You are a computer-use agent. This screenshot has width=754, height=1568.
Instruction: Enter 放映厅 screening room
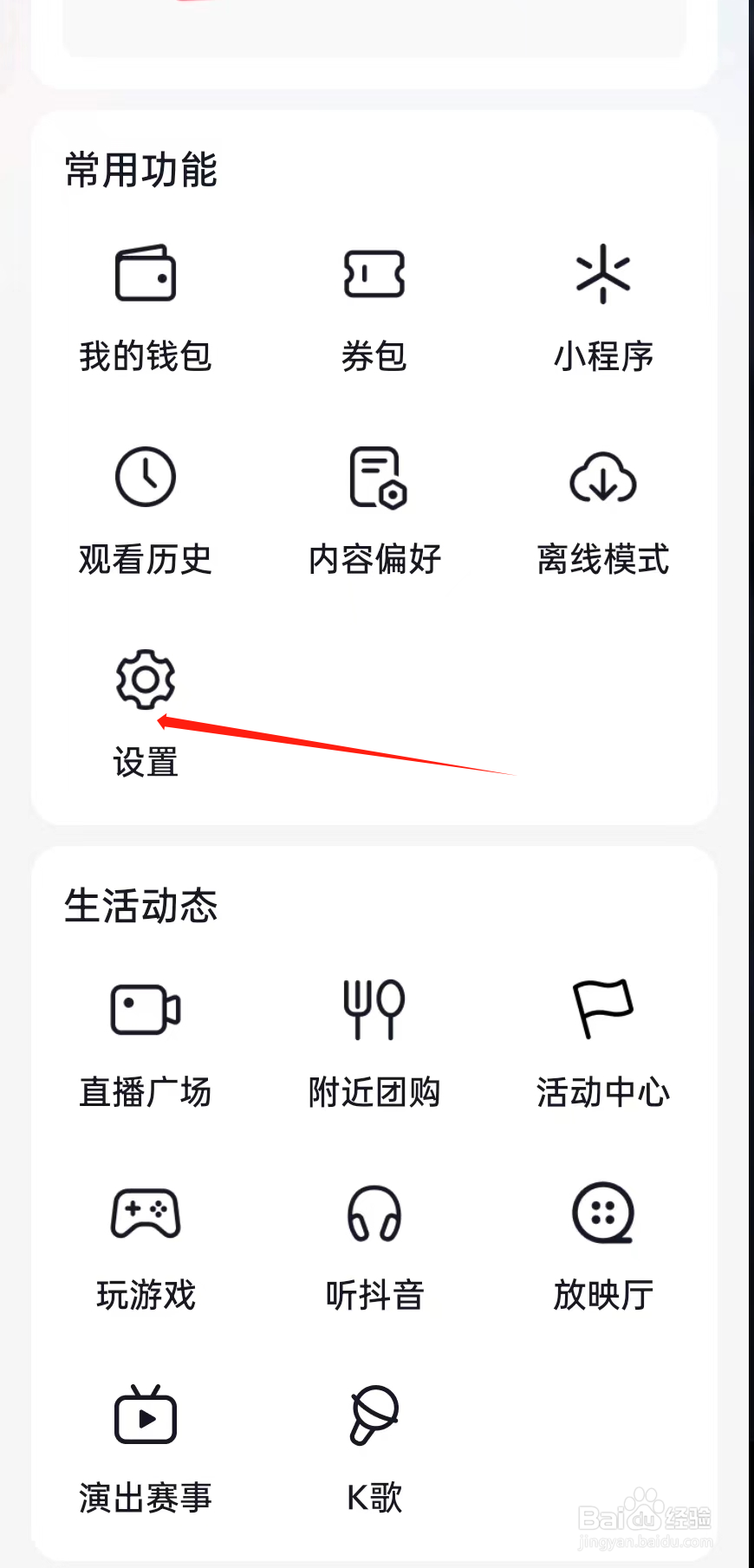603,1244
